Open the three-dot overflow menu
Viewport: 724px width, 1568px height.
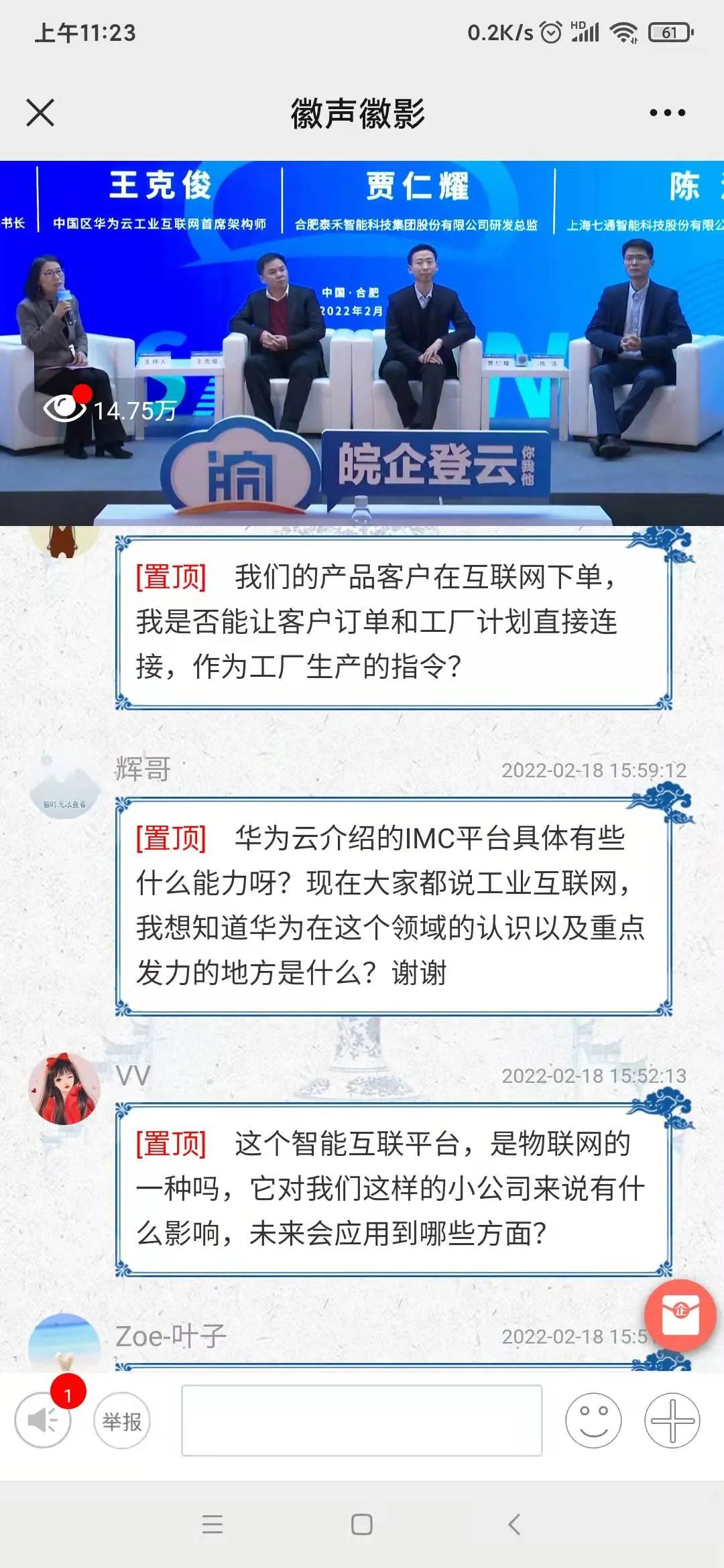click(x=667, y=113)
